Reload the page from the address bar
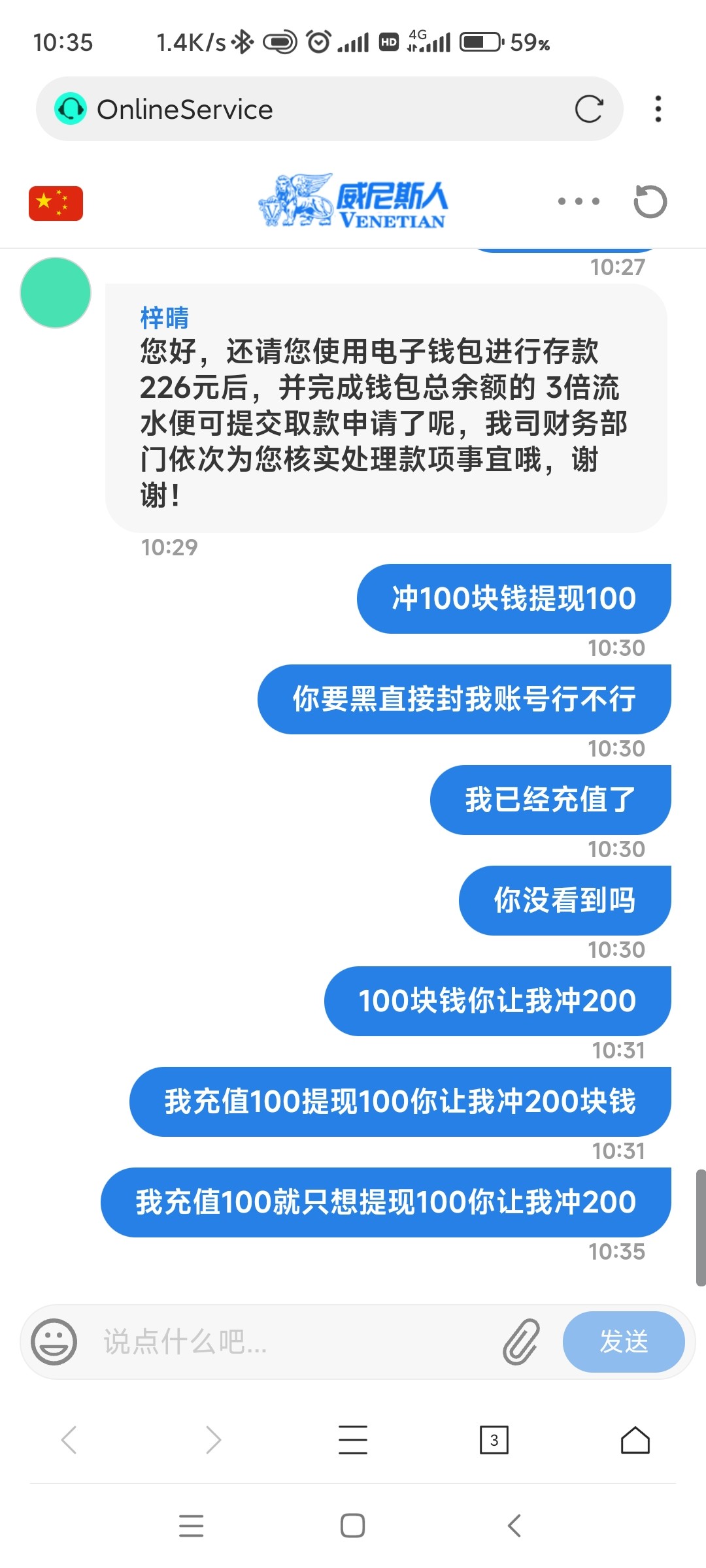Viewport: 706px width, 1568px height. (x=588, y=109)
